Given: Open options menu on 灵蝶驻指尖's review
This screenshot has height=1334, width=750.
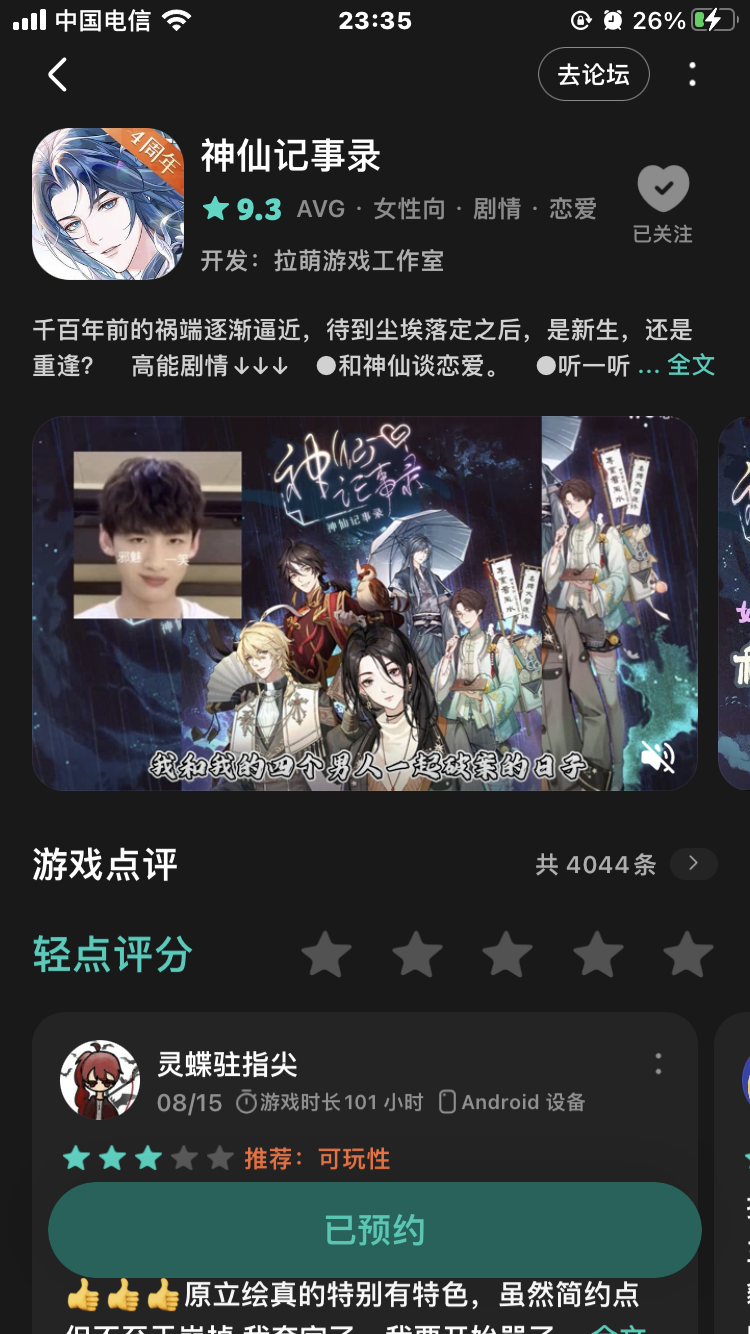Looking at the screenshot, I should pos(658,1064).
